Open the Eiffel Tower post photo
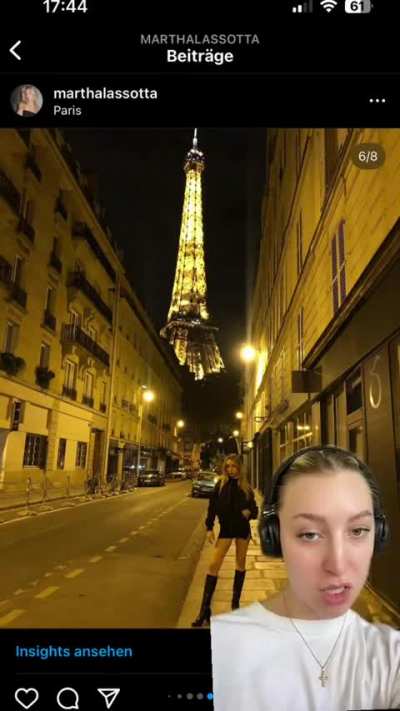 pyautogui.click(x=200, y=378)
